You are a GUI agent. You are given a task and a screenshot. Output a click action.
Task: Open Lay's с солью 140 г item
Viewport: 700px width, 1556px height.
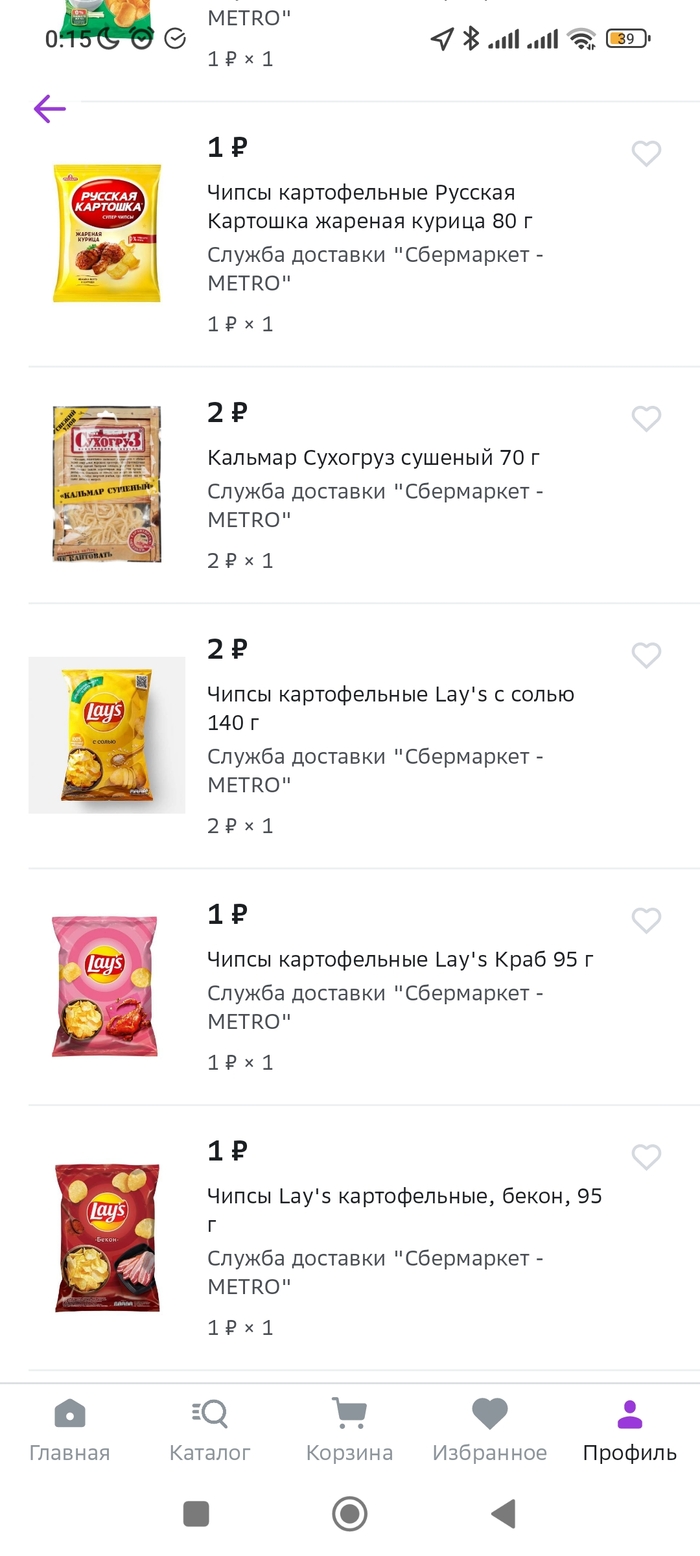[390, 708]
